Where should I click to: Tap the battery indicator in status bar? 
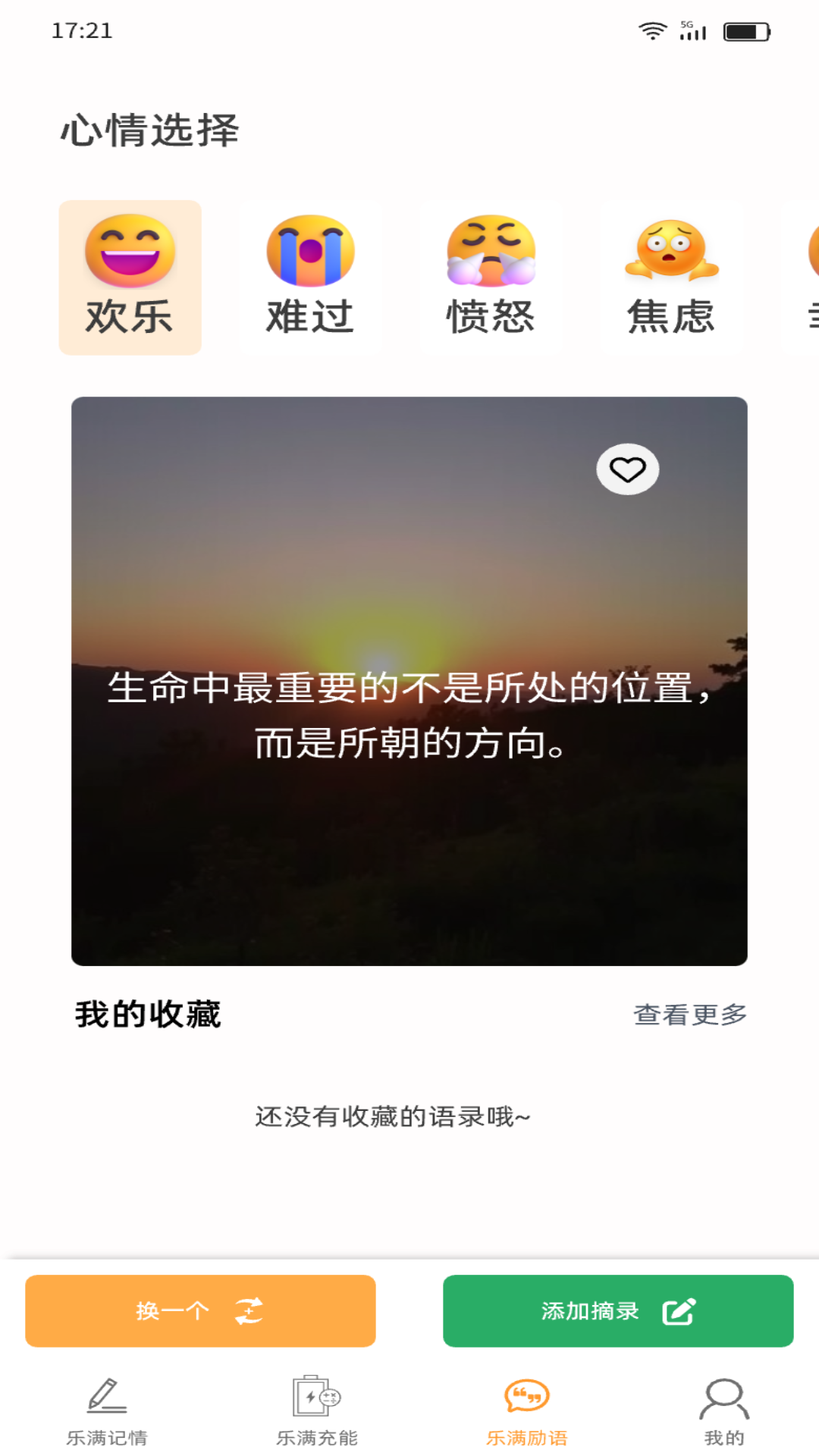point(745,32)
